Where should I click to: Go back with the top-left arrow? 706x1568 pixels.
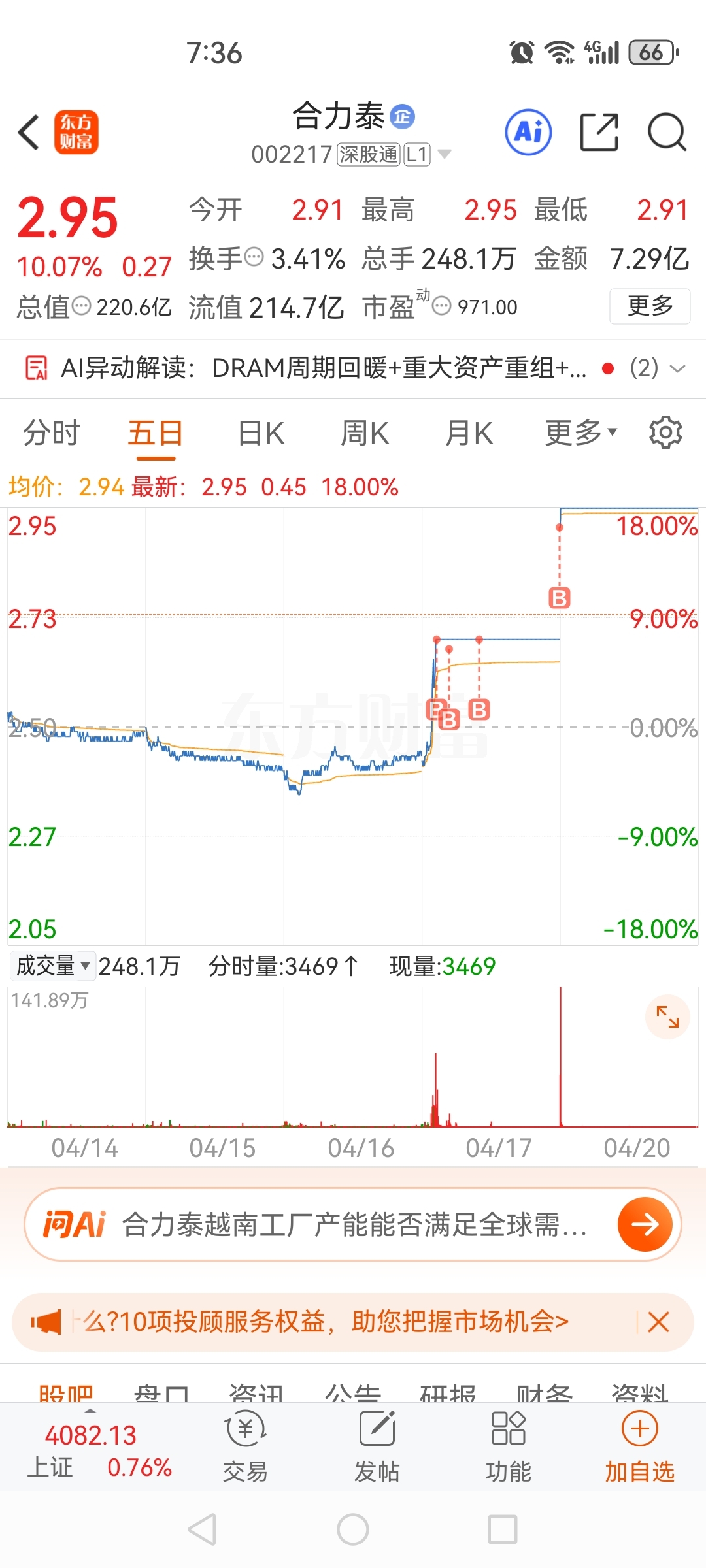29,132
